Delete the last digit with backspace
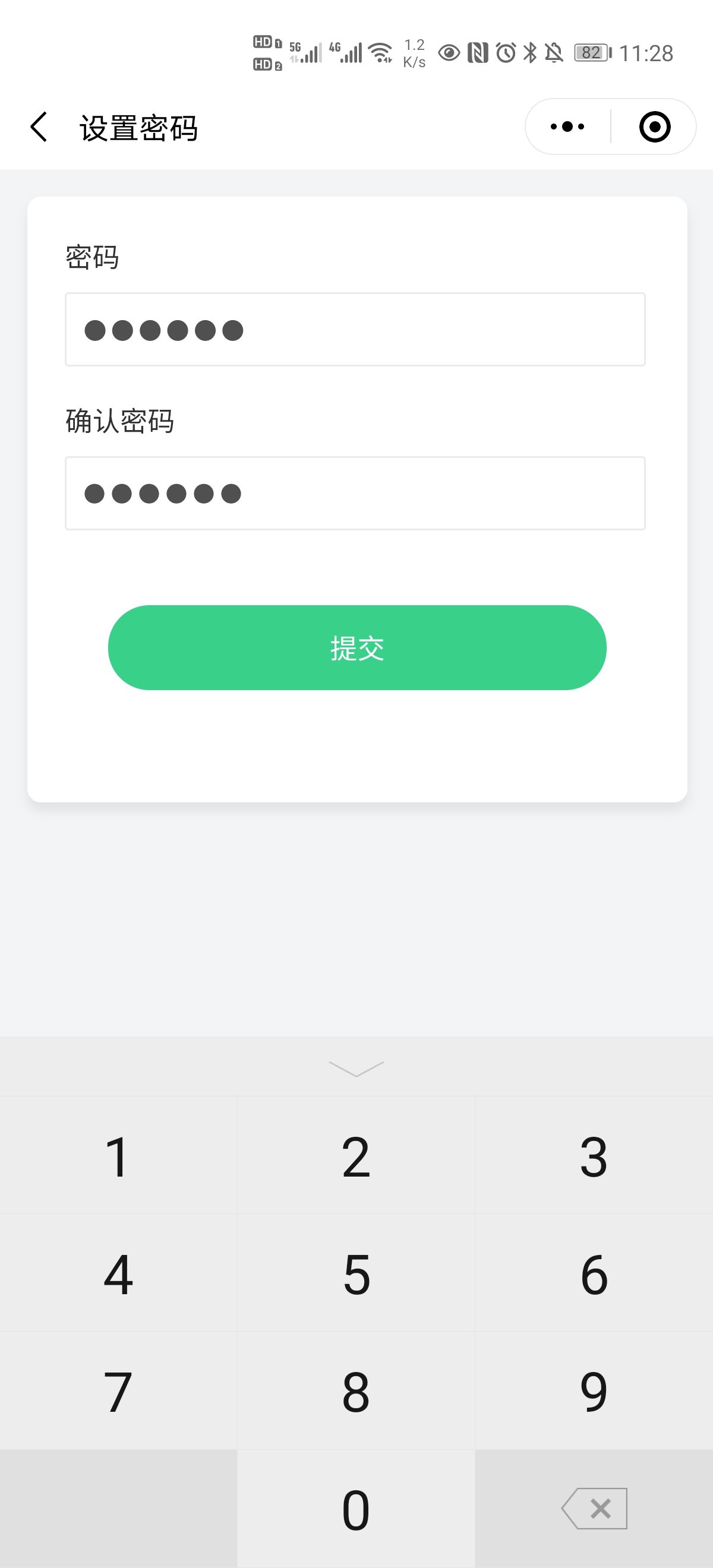The image size is (713, 1568). [x=594, y=1509]
